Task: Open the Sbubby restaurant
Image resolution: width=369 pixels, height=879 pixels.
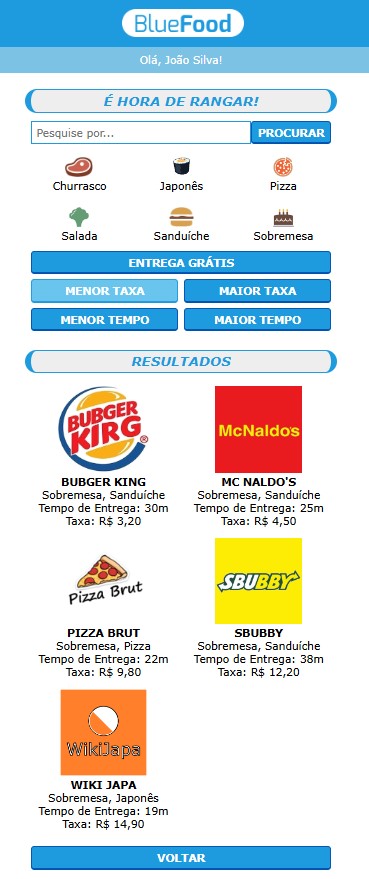Action: tap(259, 608)
